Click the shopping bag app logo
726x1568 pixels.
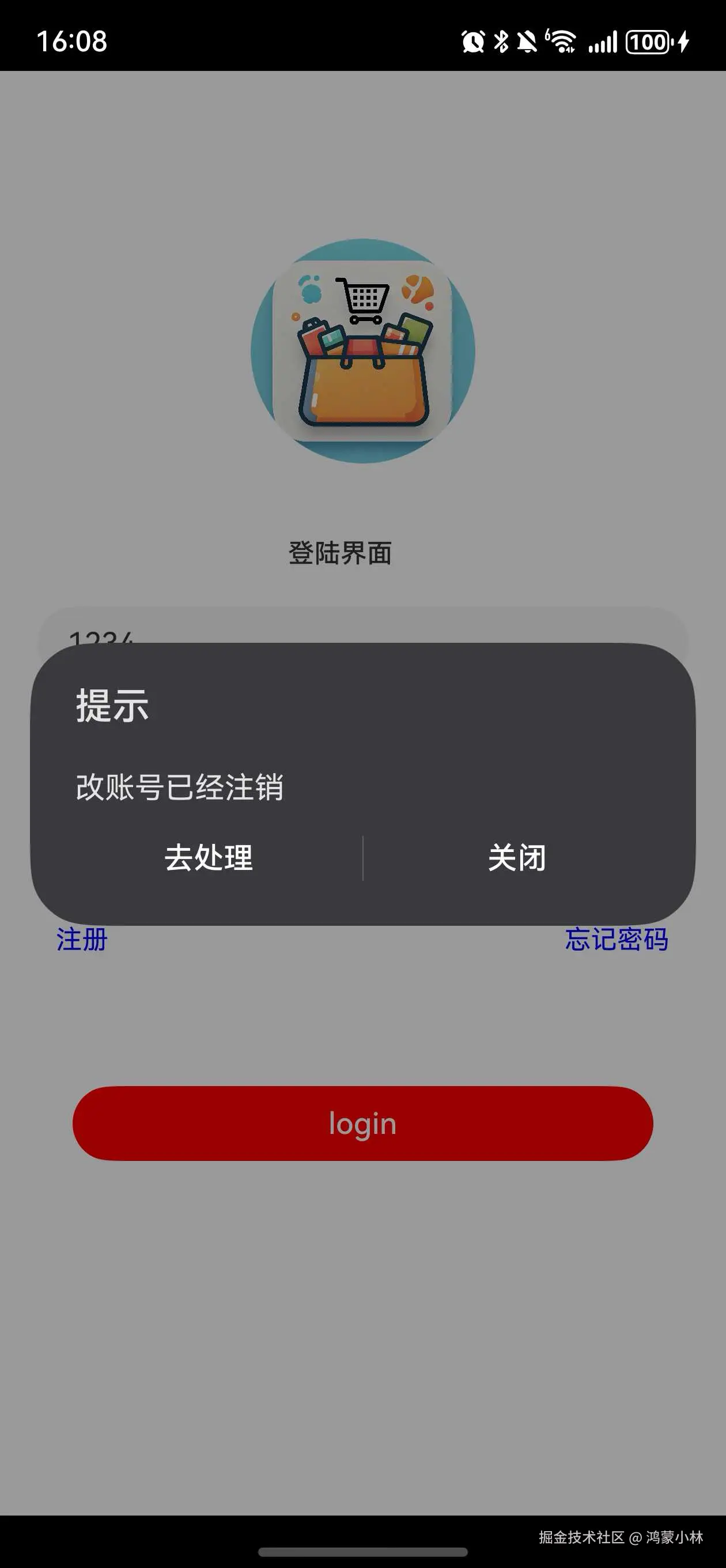coord(362,355)
